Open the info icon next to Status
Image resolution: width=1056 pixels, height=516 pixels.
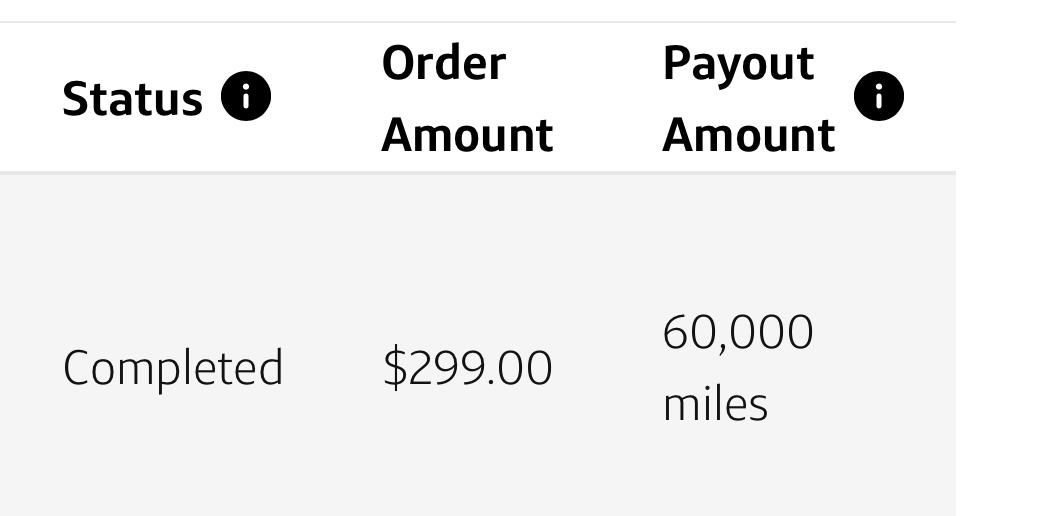246,98
